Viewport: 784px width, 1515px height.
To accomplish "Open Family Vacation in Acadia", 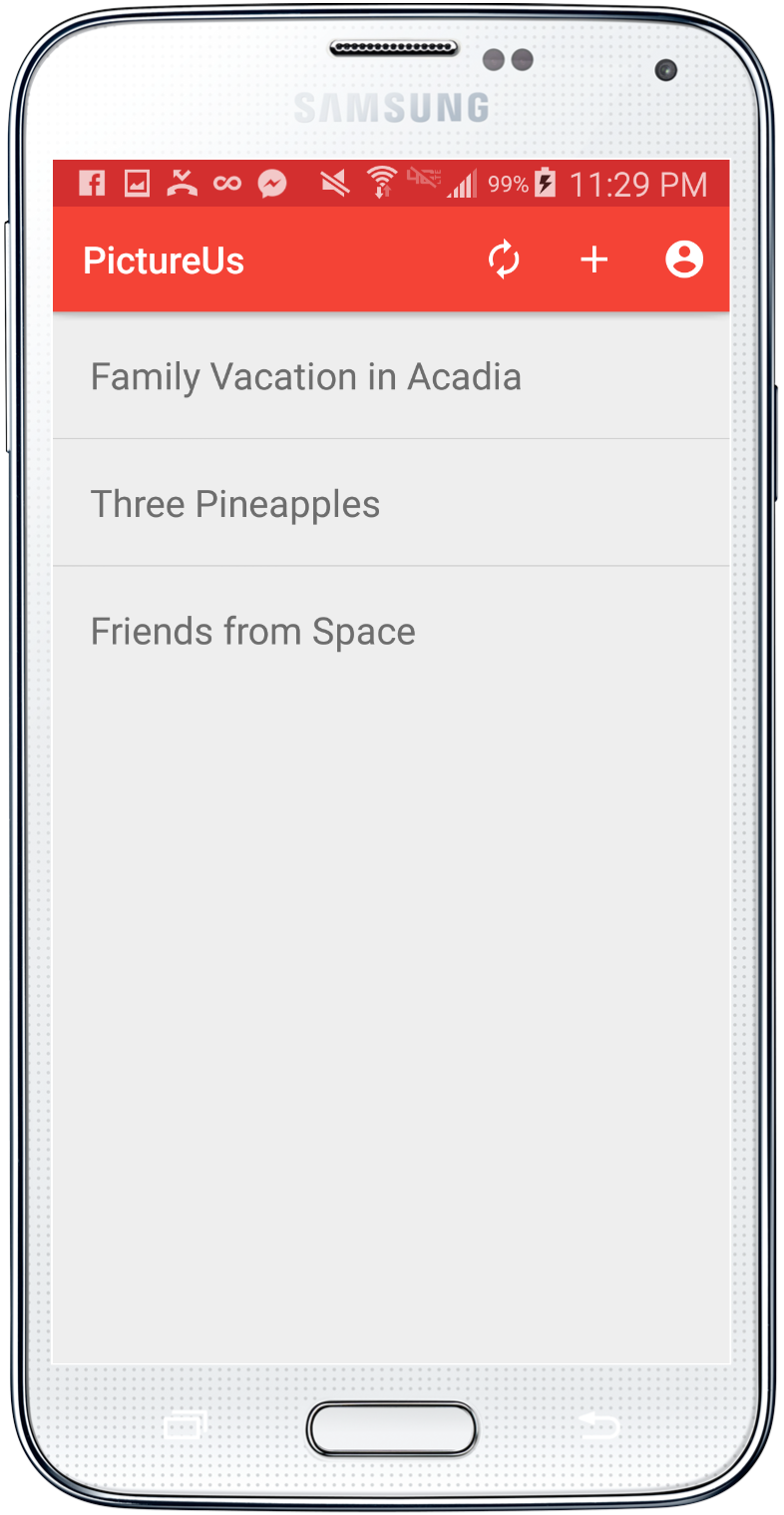I will click(x=305, y=377).
